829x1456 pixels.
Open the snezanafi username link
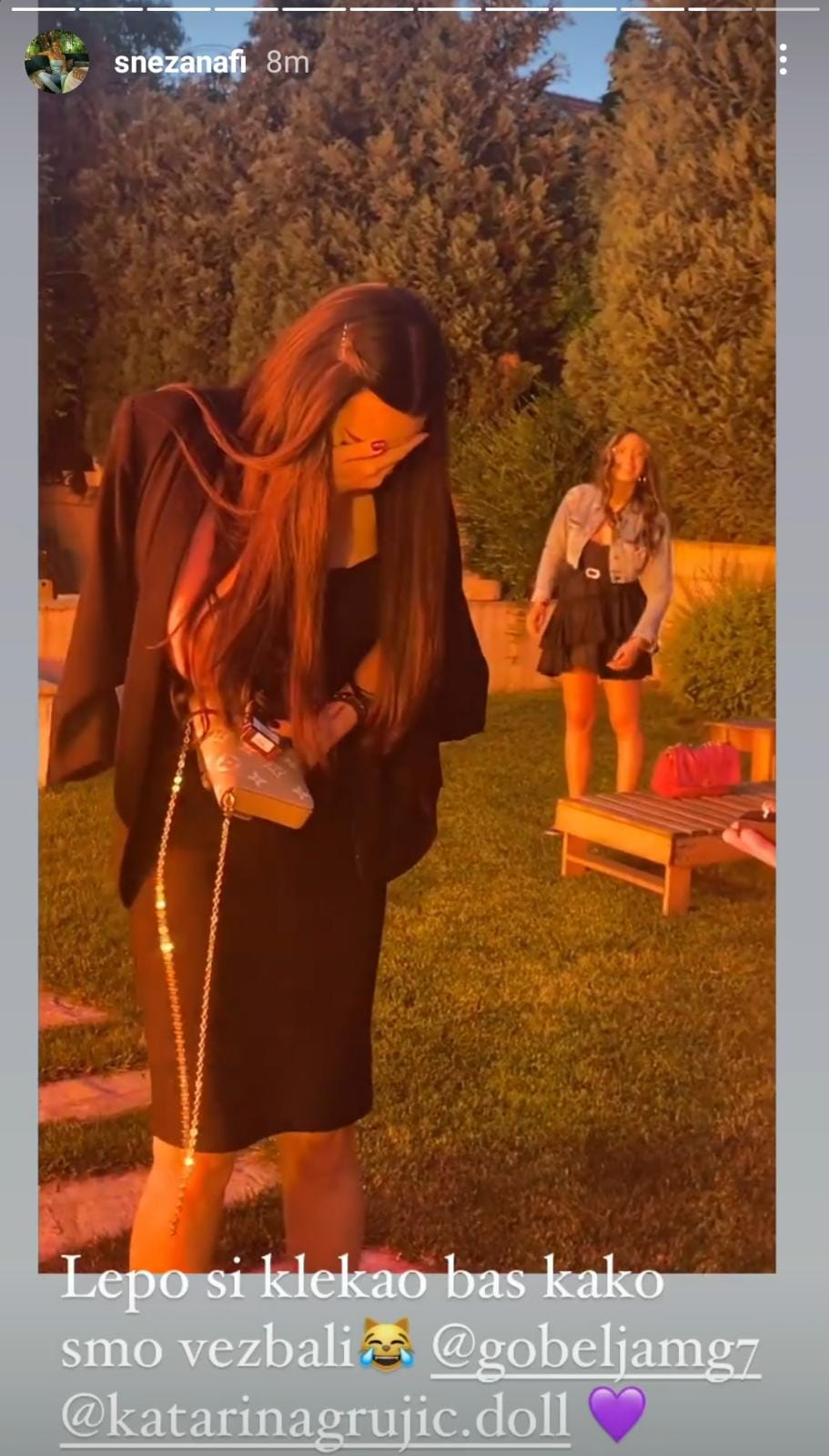[x=182, y=63]
